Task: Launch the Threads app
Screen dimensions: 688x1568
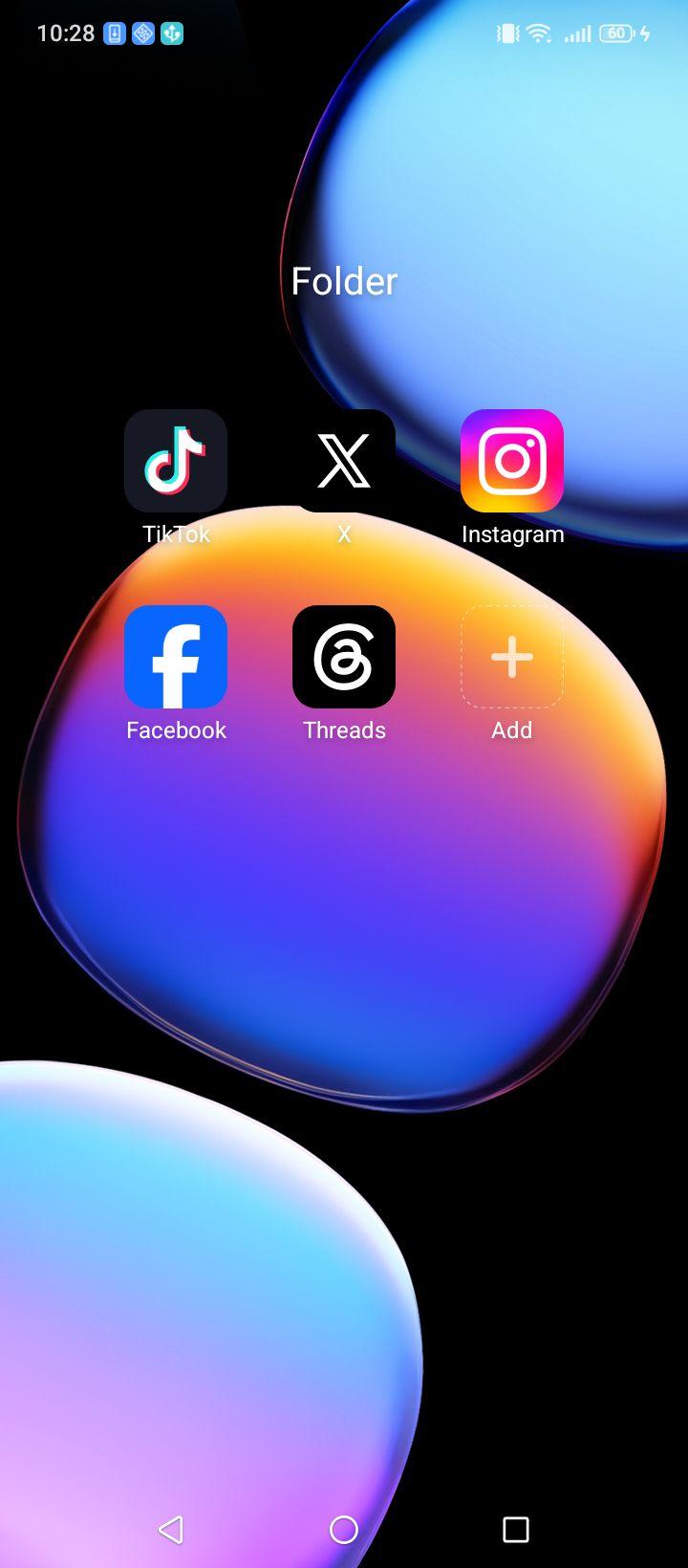Action: [344, 657]
